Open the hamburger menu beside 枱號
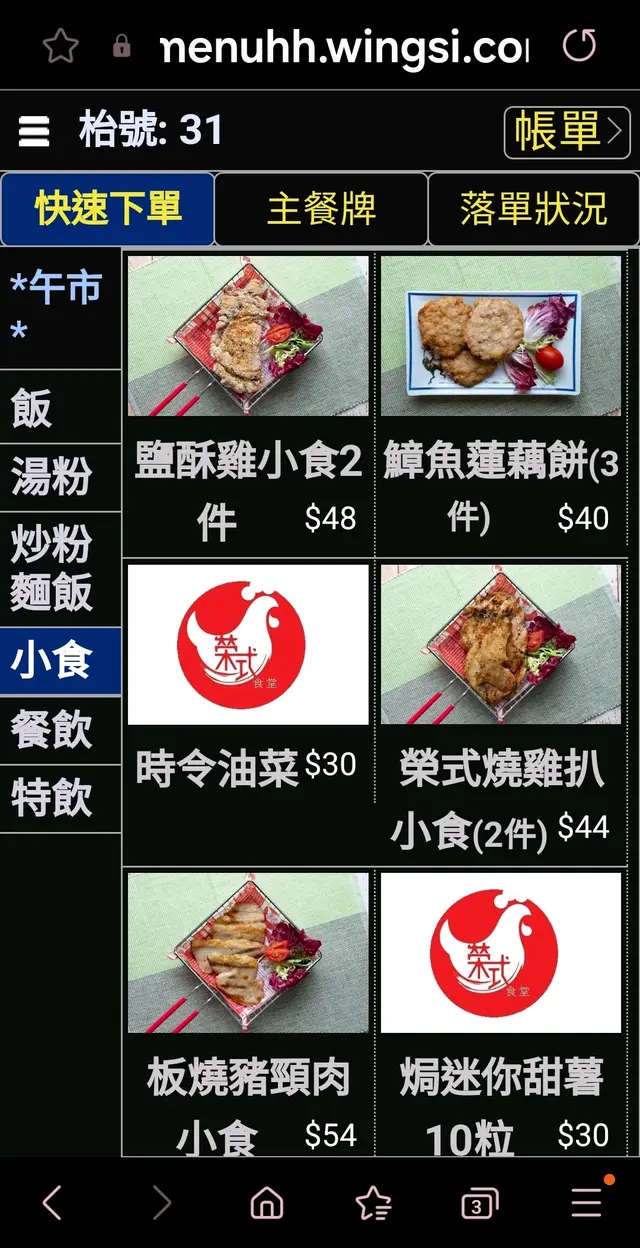640x1248 pixels. click(34, 131)
